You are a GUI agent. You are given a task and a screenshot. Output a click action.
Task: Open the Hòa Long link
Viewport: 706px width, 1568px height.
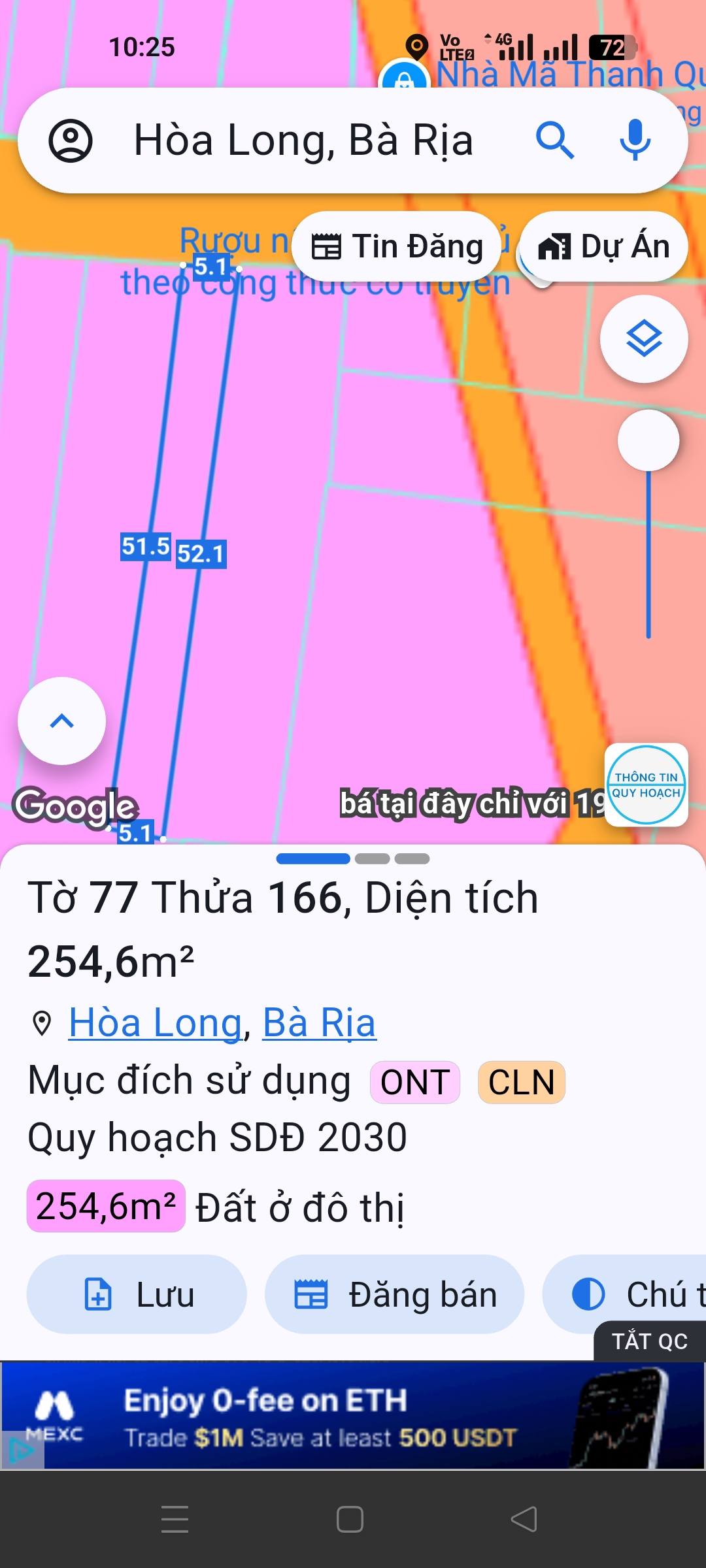[155, 1022]
